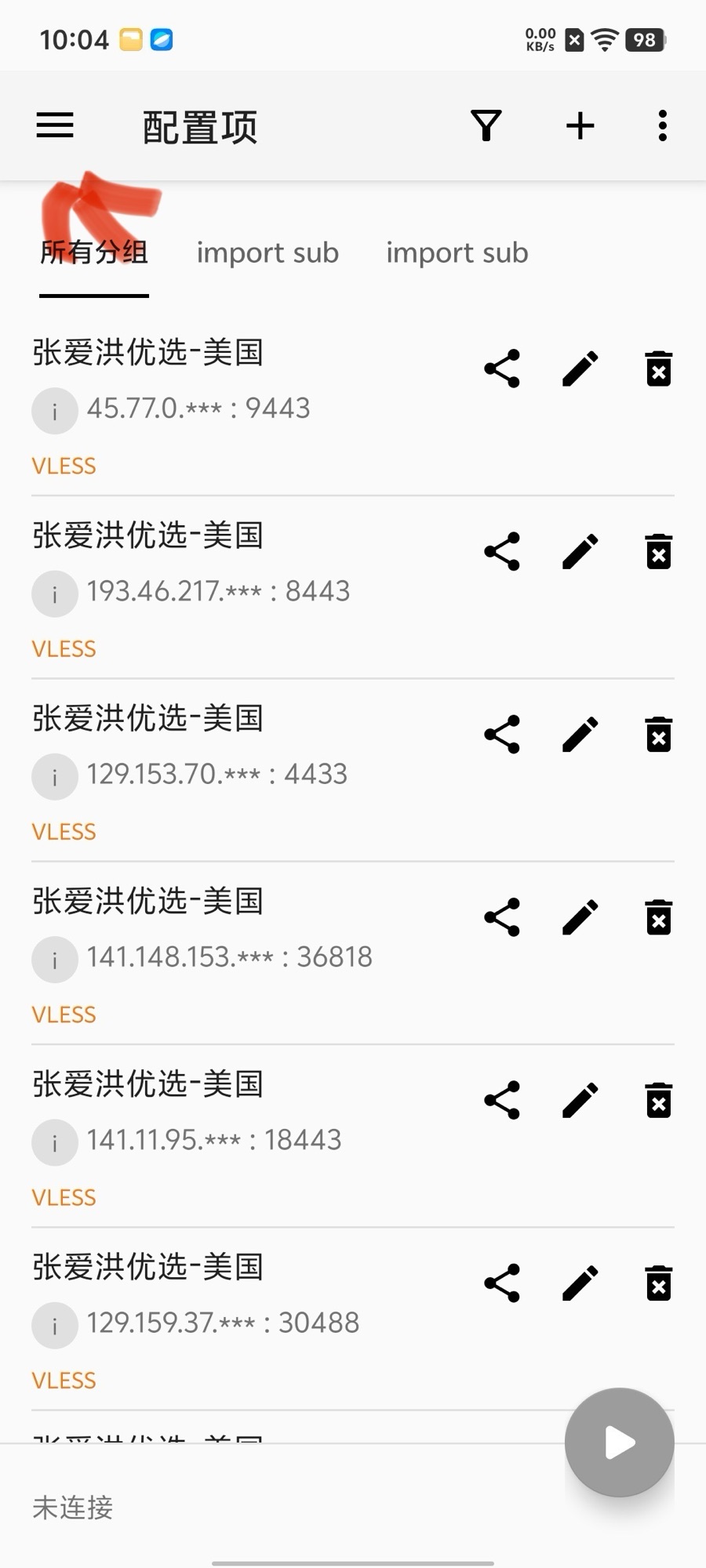Share the profile with address 141.148.153.***
The width and height of the screenshot is (706, 1568).
501,917
